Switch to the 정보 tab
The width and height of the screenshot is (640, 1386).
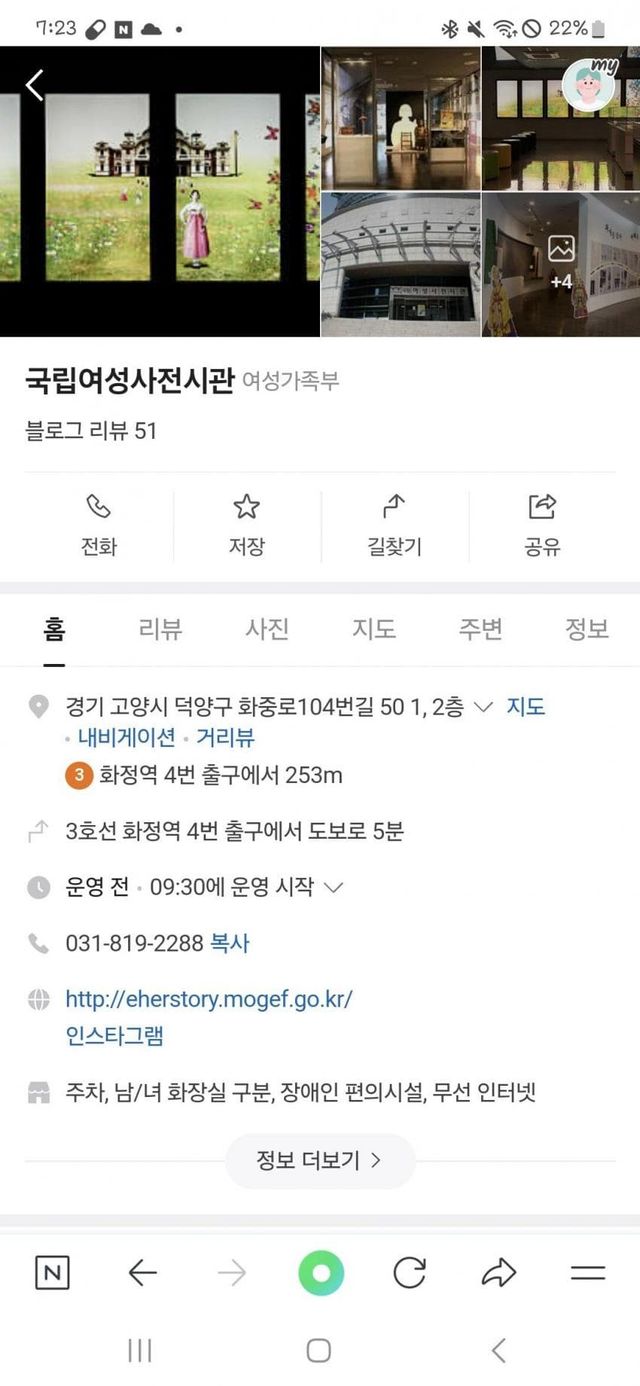(x=587, y=629)
